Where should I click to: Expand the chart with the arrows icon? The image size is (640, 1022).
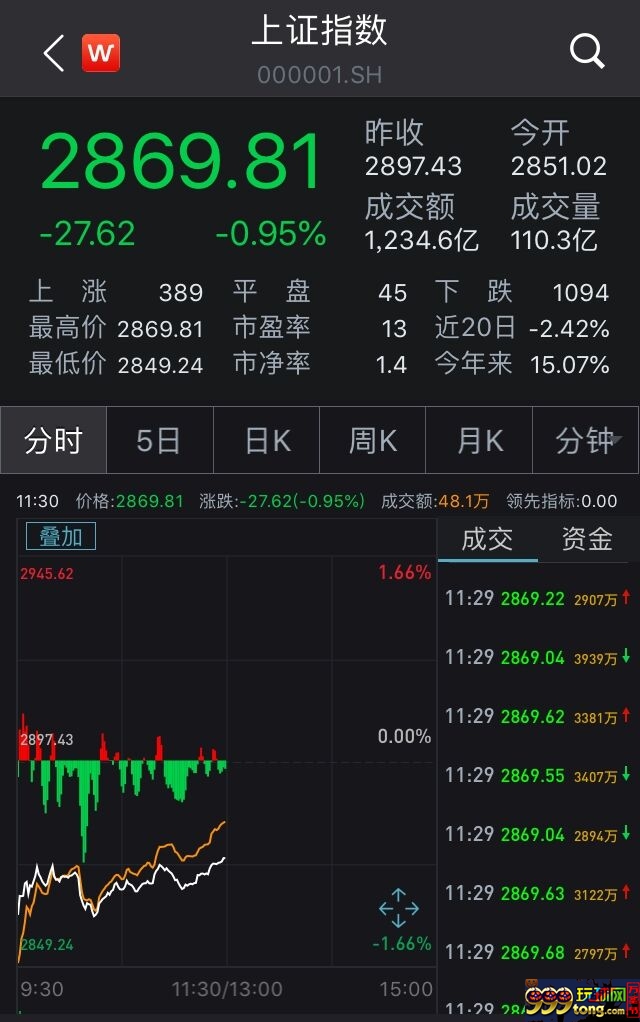[398, 908]
